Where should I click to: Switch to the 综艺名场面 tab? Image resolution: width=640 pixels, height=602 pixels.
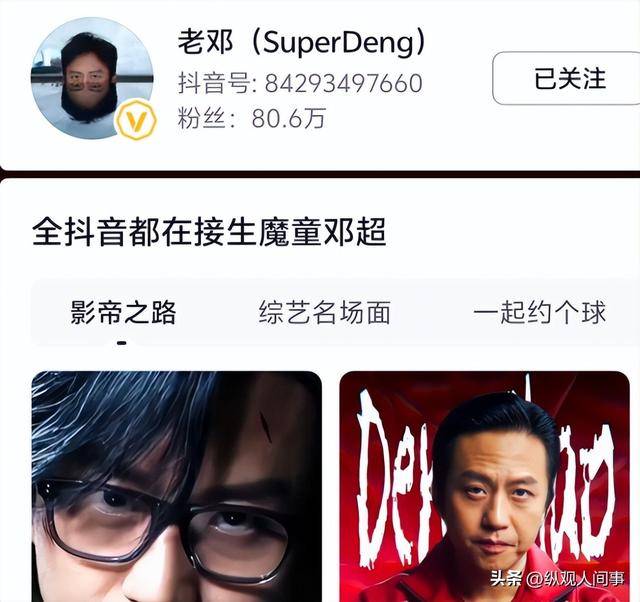point(324,312)
